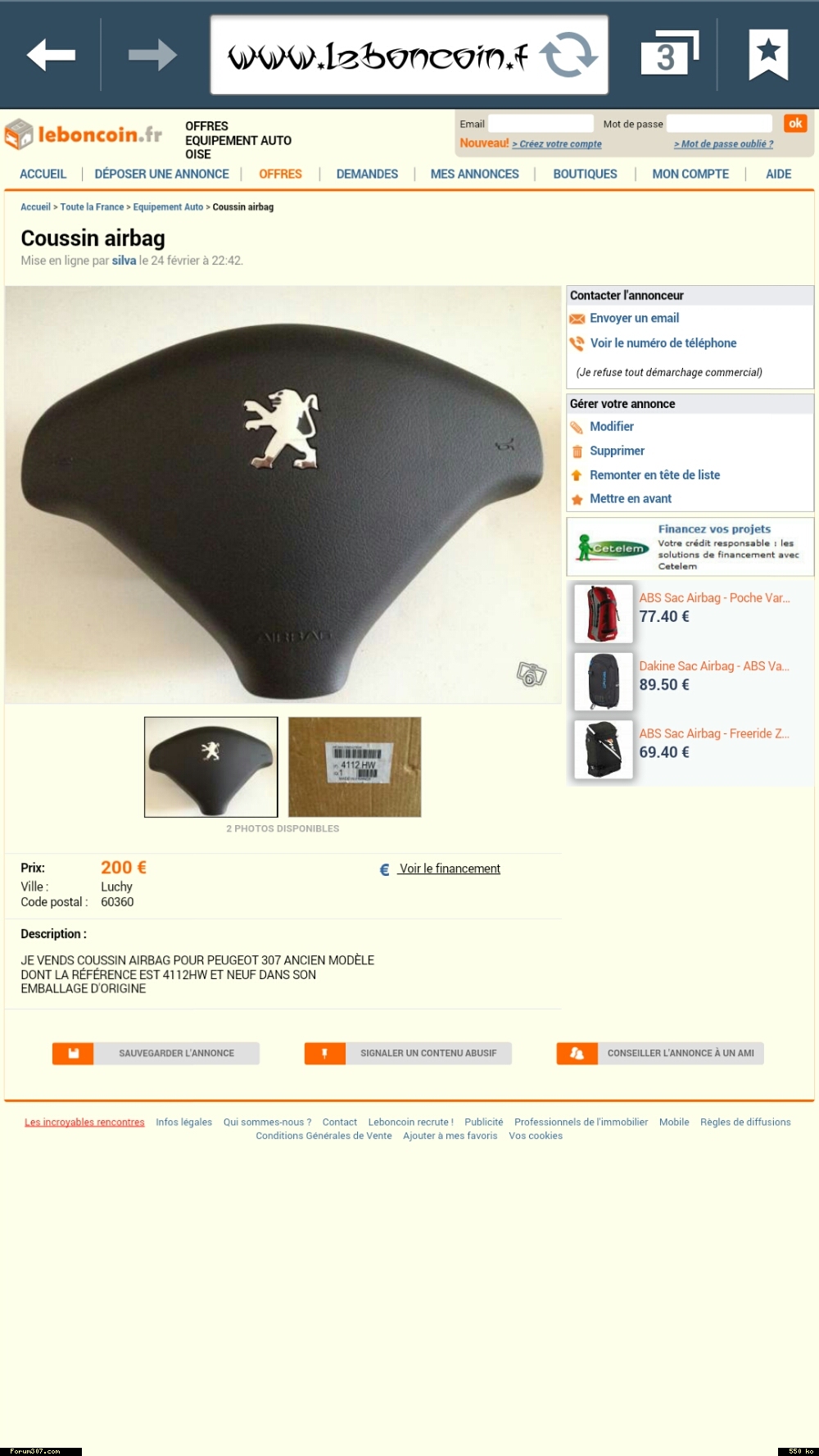Open the Voir le financement link
This screenshot has height=1456, width=819.
click(449, 869)
